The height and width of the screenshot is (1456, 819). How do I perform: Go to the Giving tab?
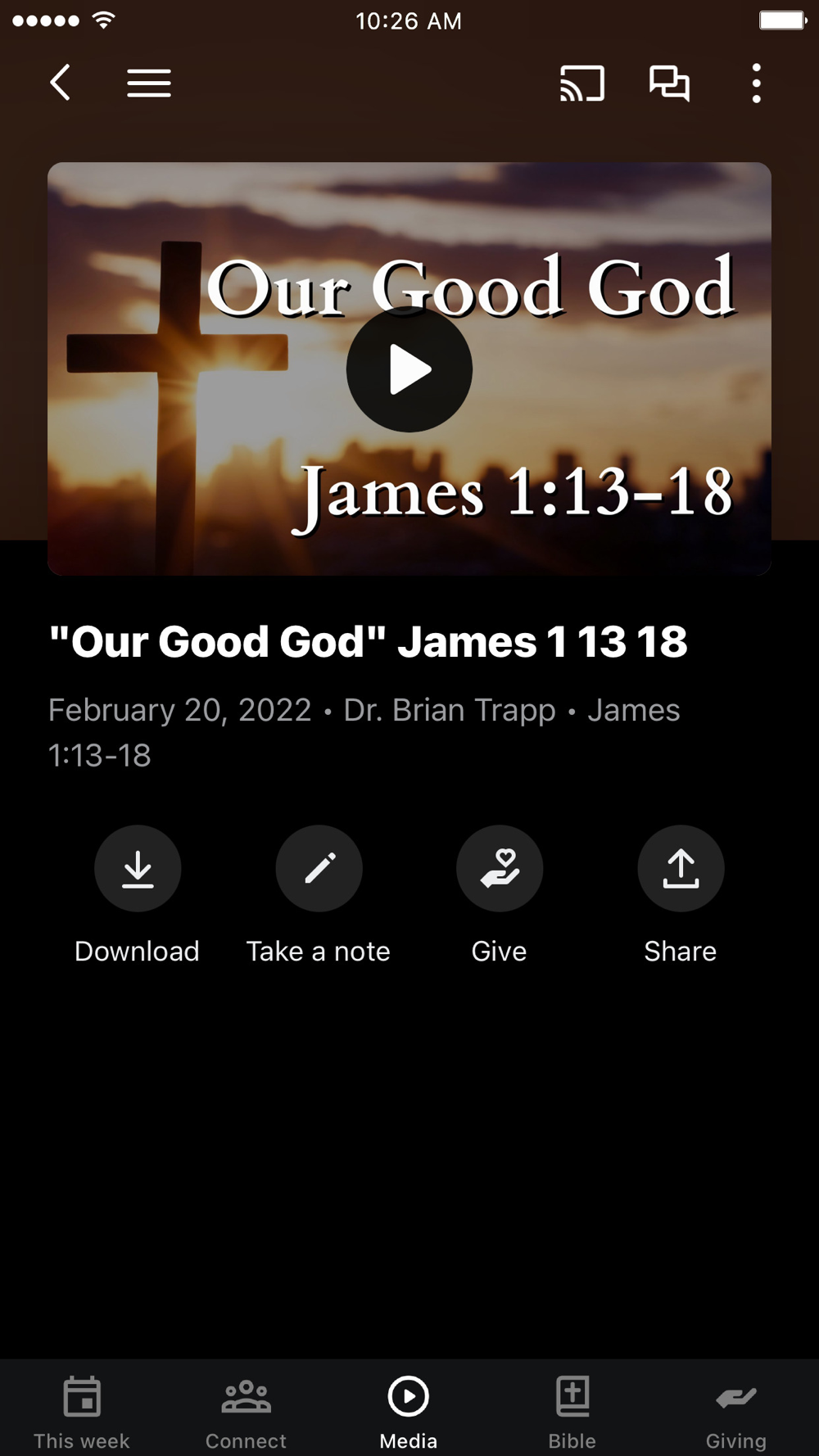[x=735, y=1412]
